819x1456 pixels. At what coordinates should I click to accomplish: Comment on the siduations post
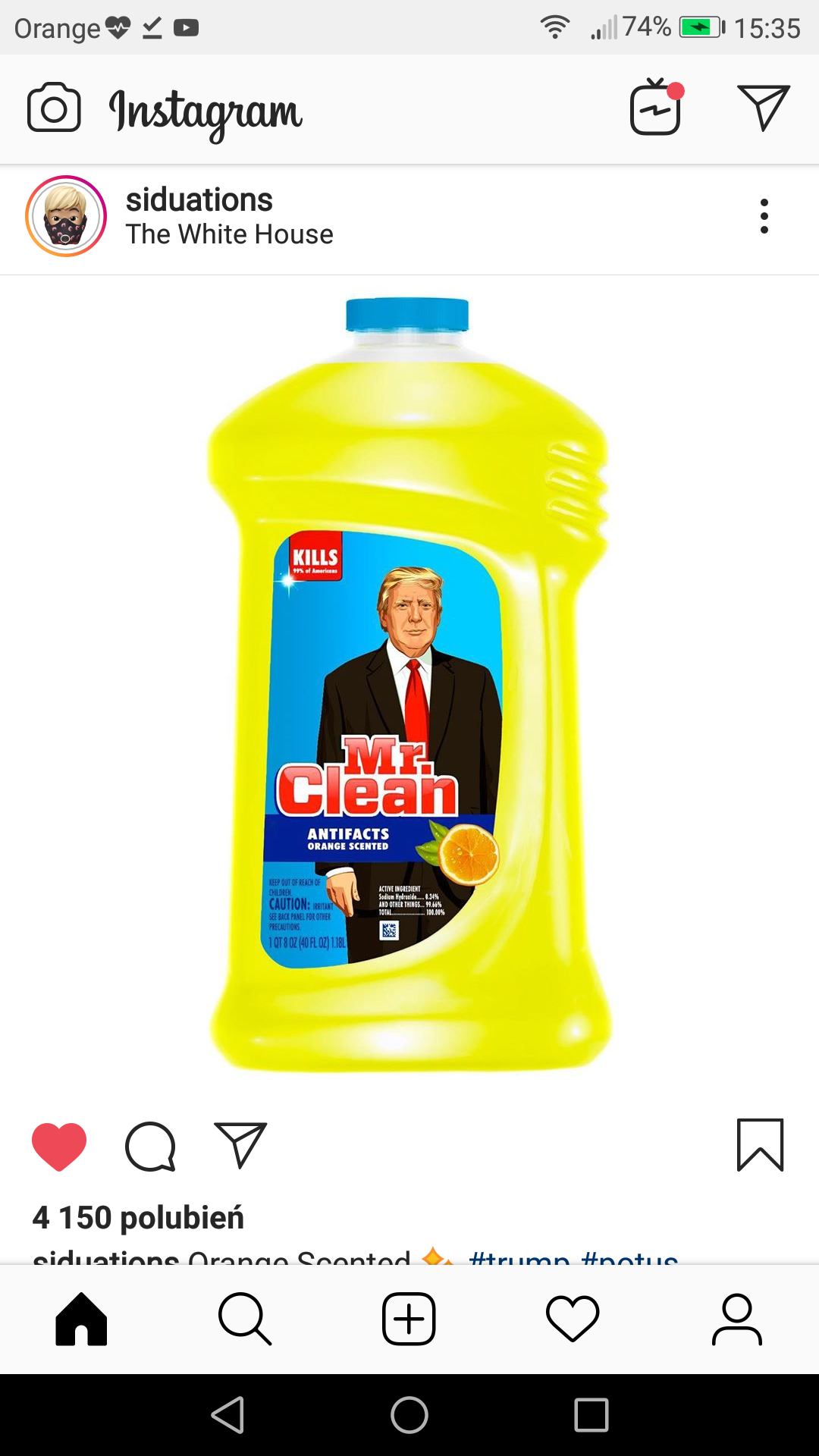(x=150, y=1146)
